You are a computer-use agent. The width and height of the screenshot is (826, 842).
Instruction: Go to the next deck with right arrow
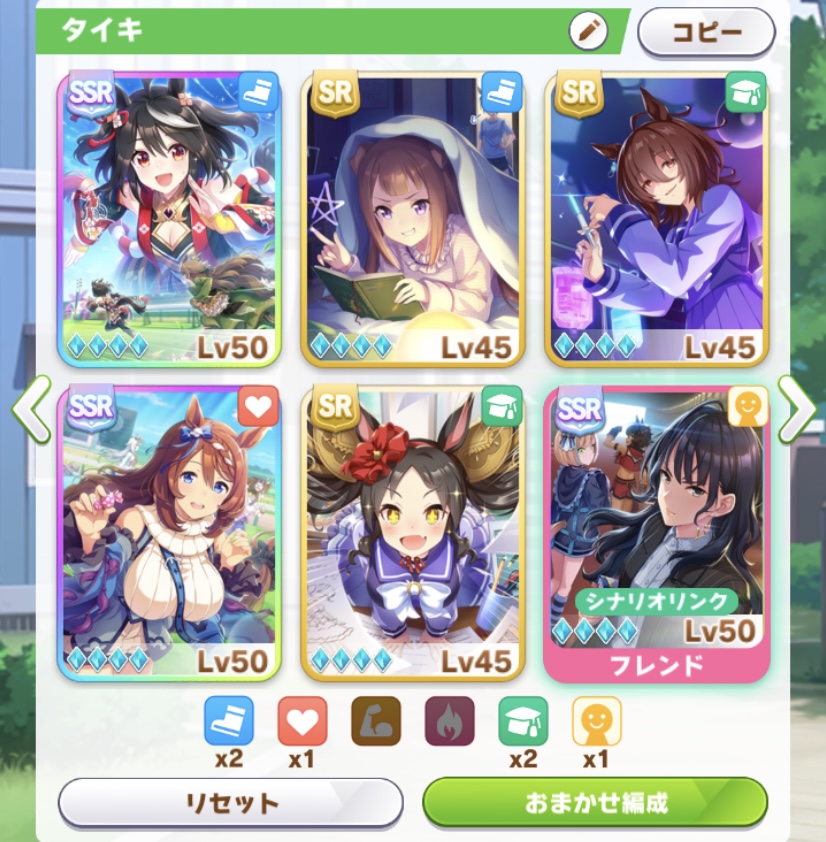(796, 409)
